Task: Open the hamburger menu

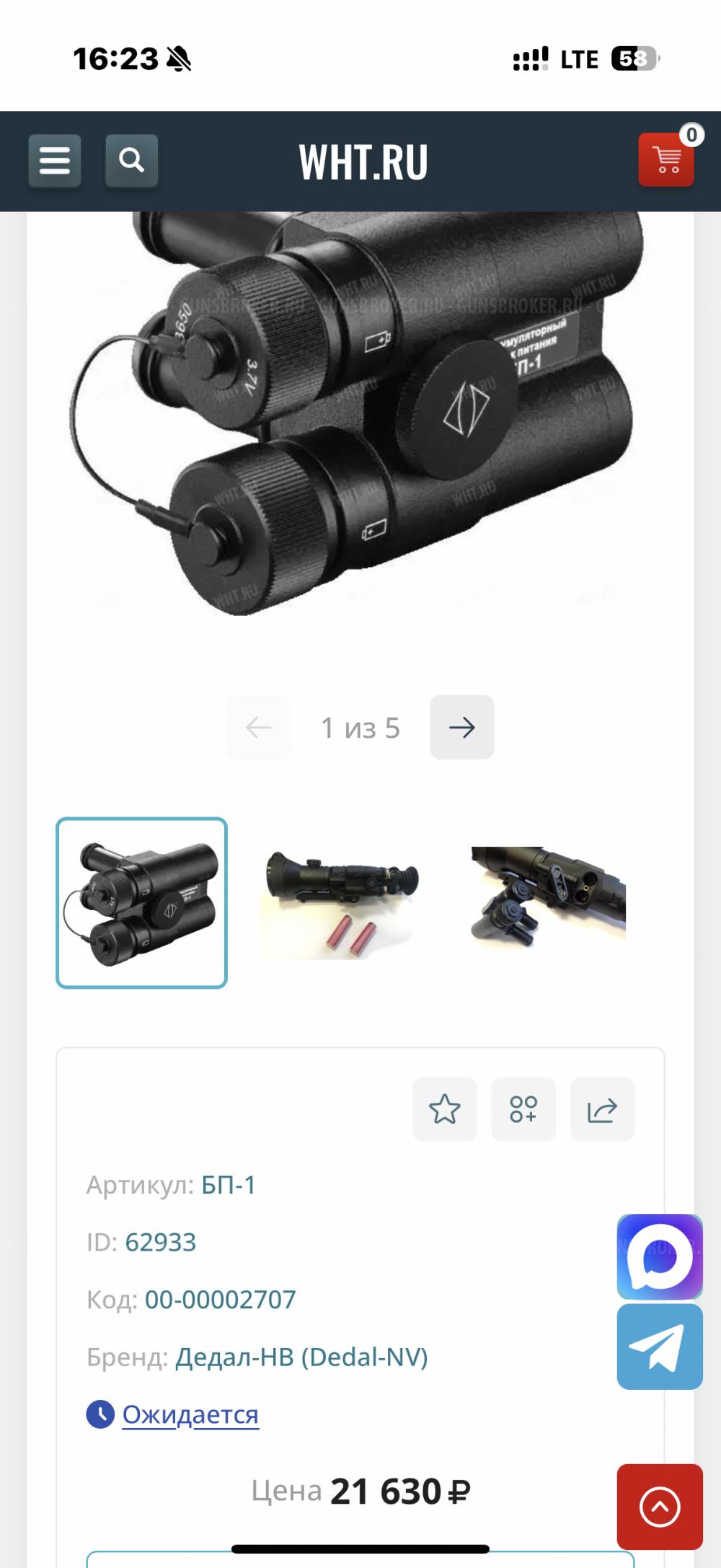Action: coord(55,160)
